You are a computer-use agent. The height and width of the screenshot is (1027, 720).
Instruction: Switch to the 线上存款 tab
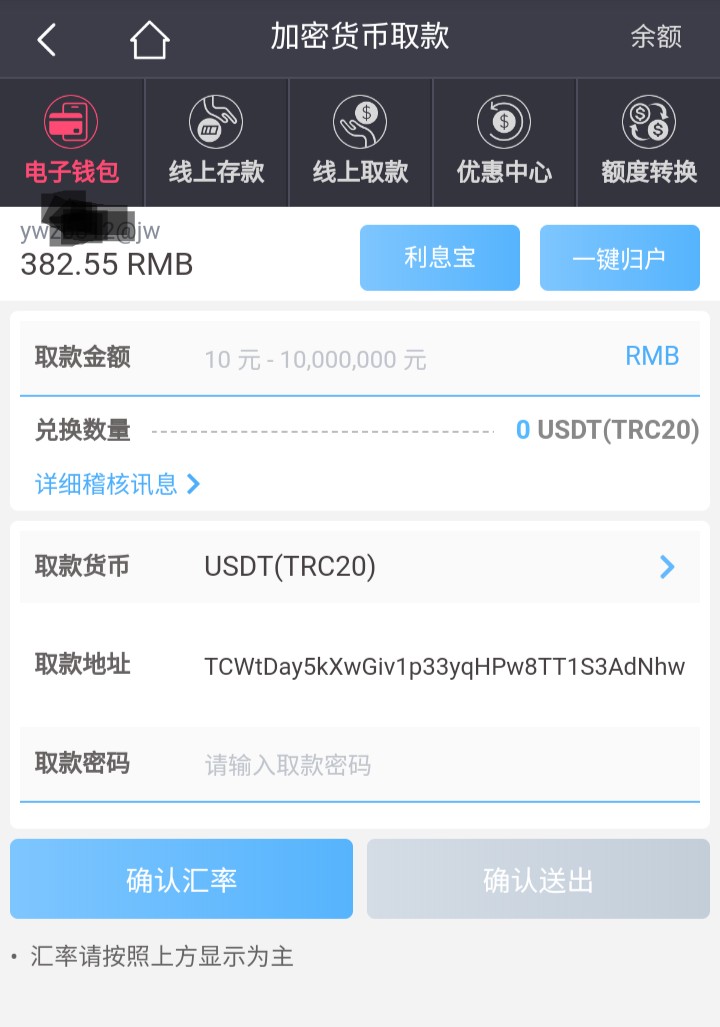pyautogui.click(x=216, y=142)
